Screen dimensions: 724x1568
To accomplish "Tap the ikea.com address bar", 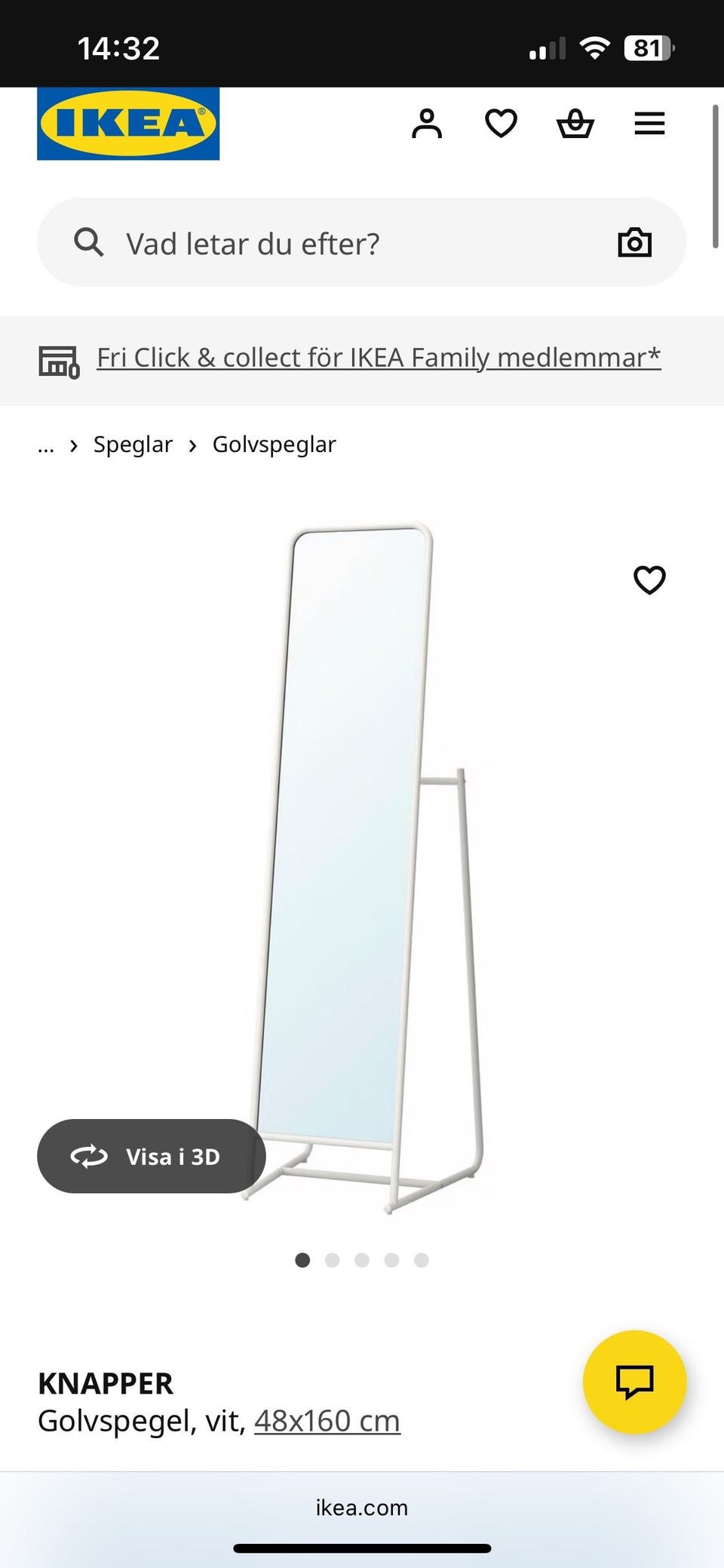I will coord(362,1508).
